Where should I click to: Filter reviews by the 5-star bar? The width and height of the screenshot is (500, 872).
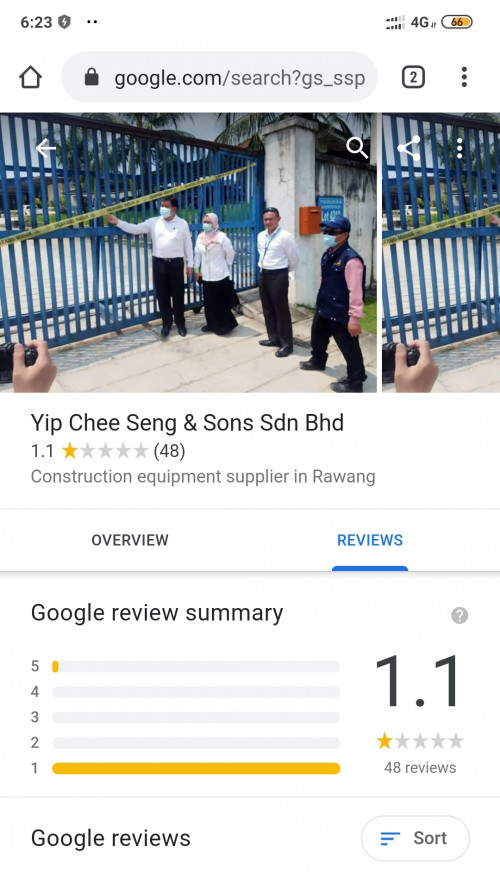point(196,666)
